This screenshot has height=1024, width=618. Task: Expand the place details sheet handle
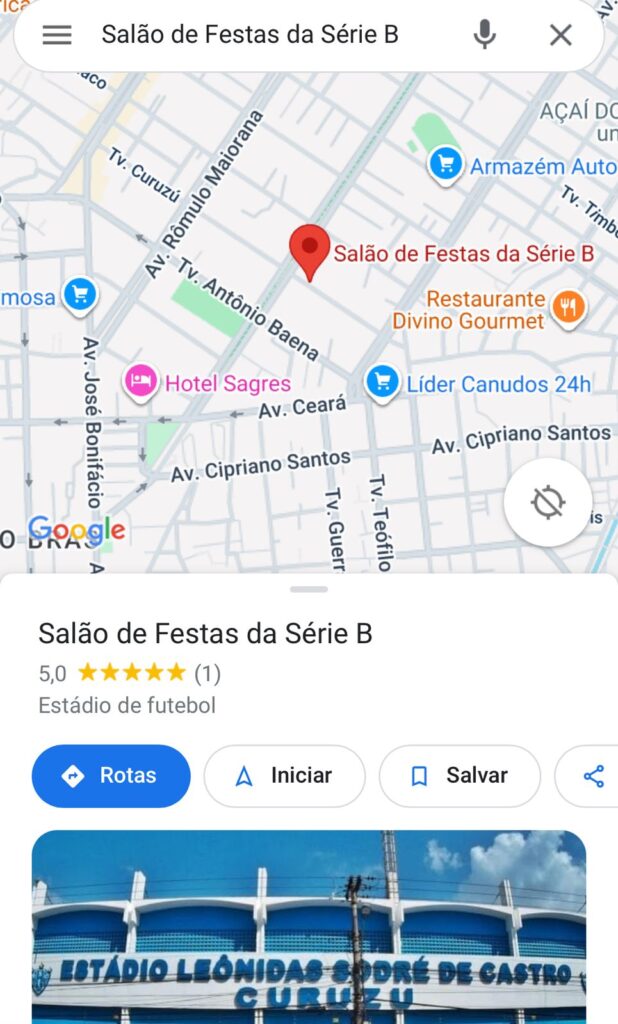(309, 589)
